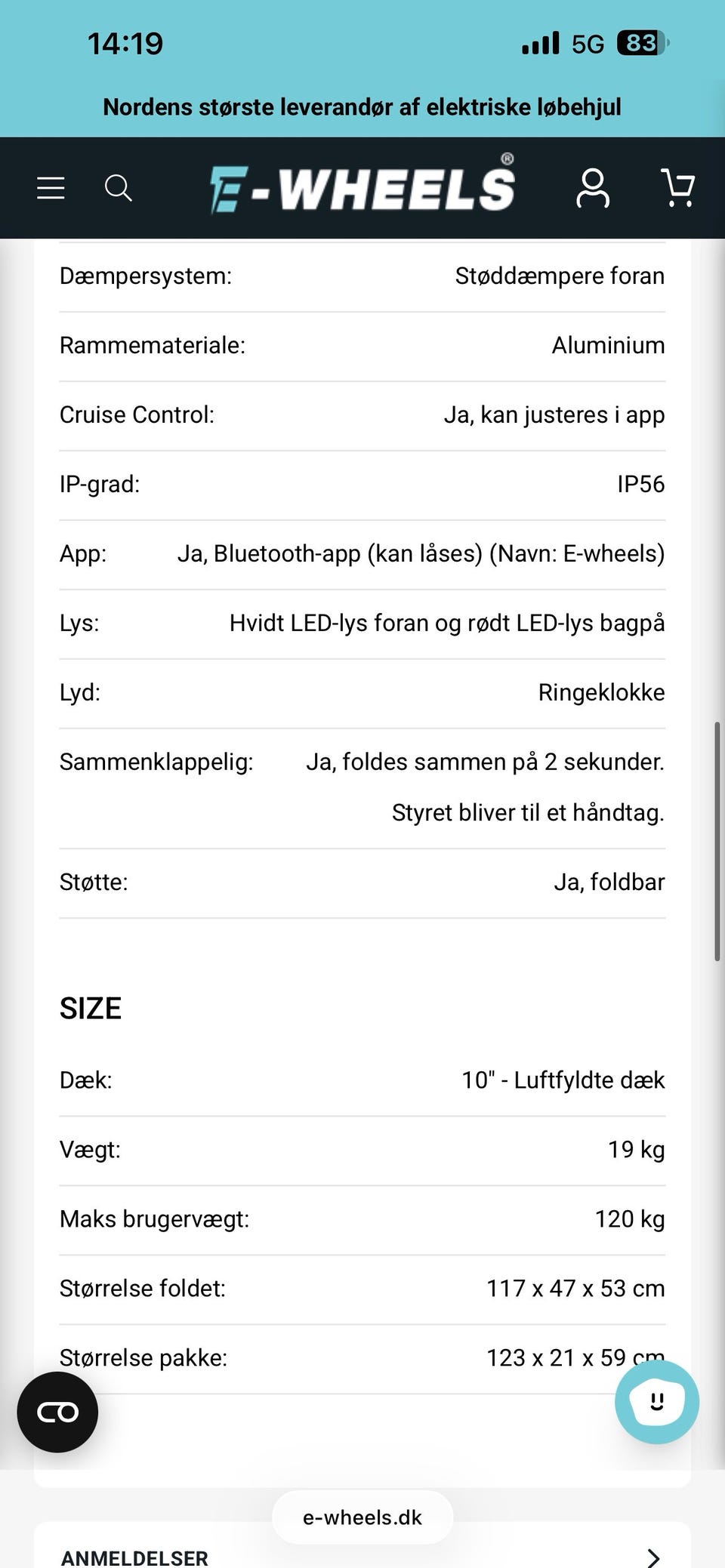Tap the battery indicator showing 83

pyautogui.click(x=639, y=43)
